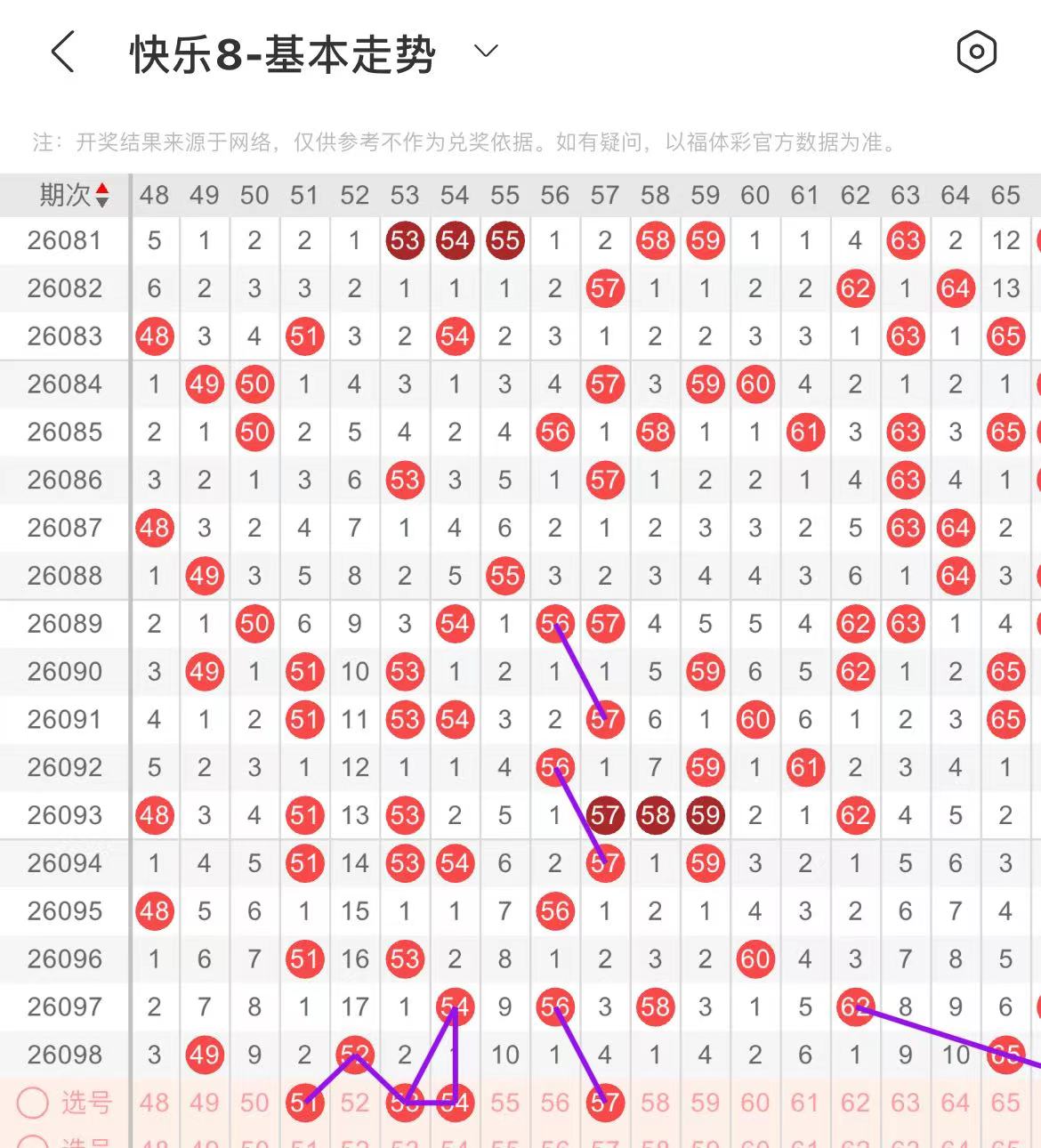Viewport: 1041px width, 1148px height.
Task: Pick number 50 in the 选号 row
Action: [x=254, y=1103]
